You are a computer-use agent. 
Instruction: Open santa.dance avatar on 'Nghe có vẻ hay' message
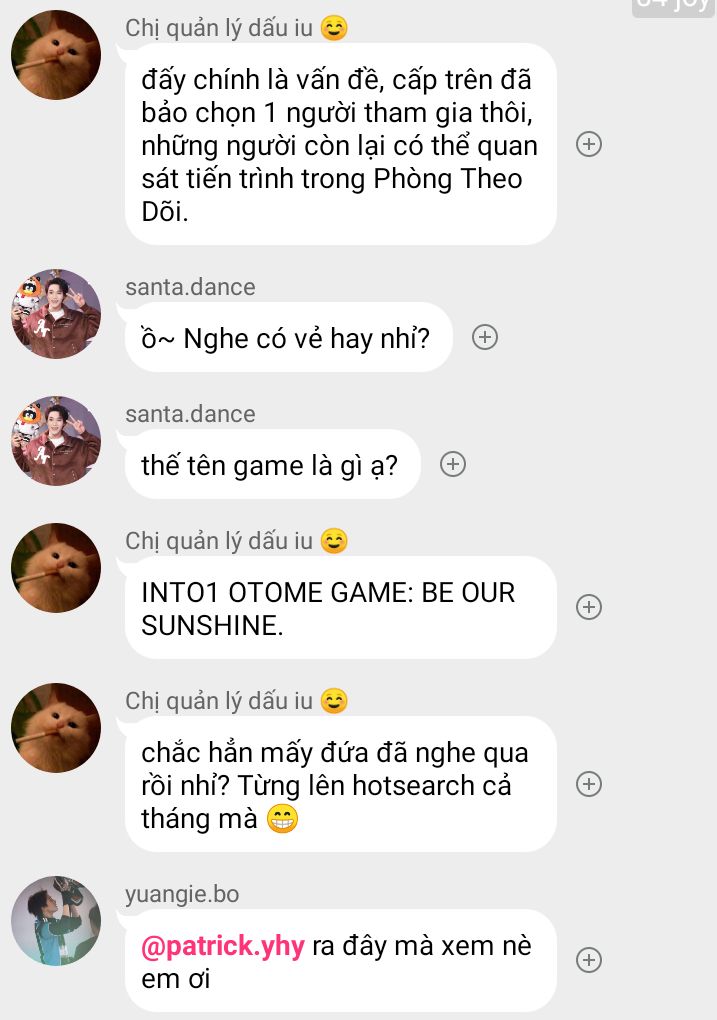(x=56, y=314)
